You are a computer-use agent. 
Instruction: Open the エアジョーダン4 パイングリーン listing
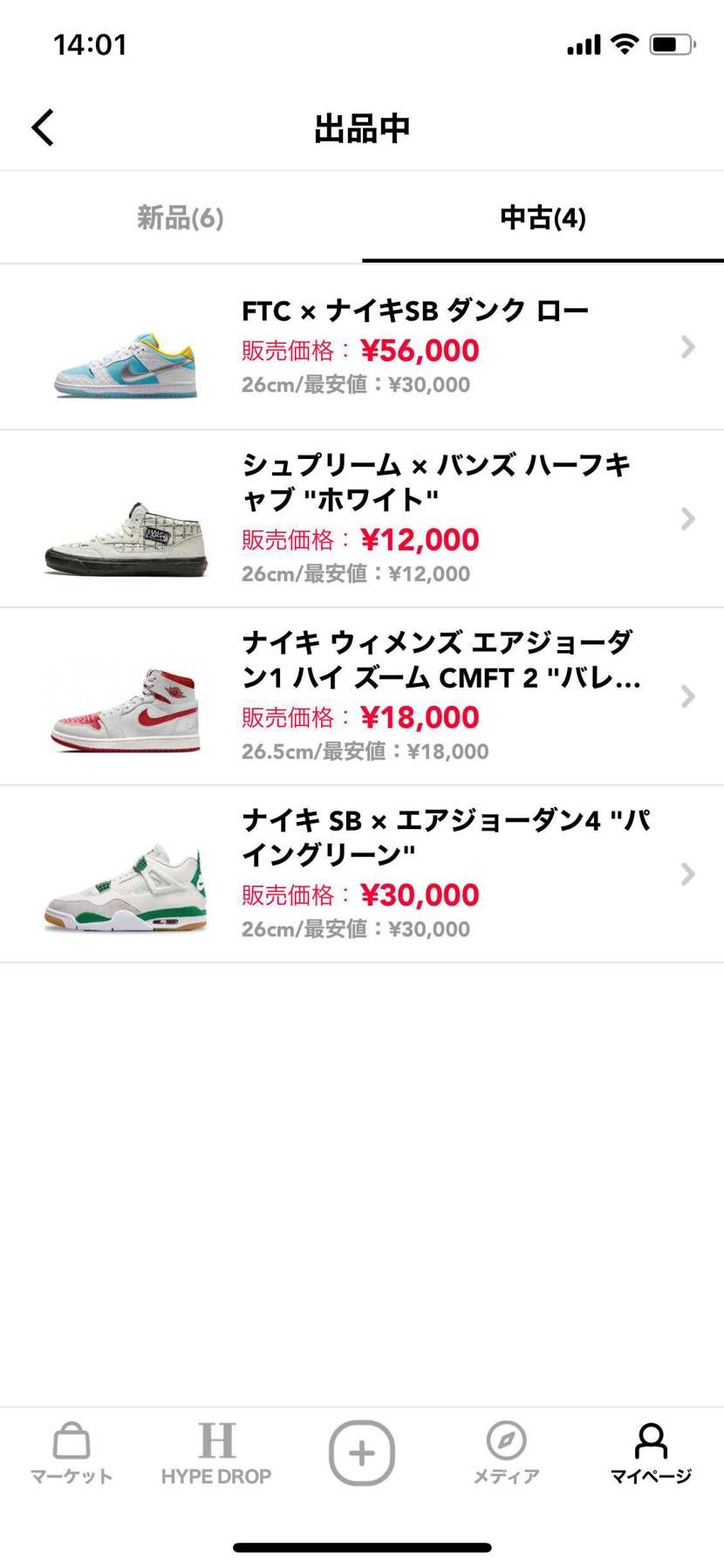pyautogui.click(x=362, y=873)
